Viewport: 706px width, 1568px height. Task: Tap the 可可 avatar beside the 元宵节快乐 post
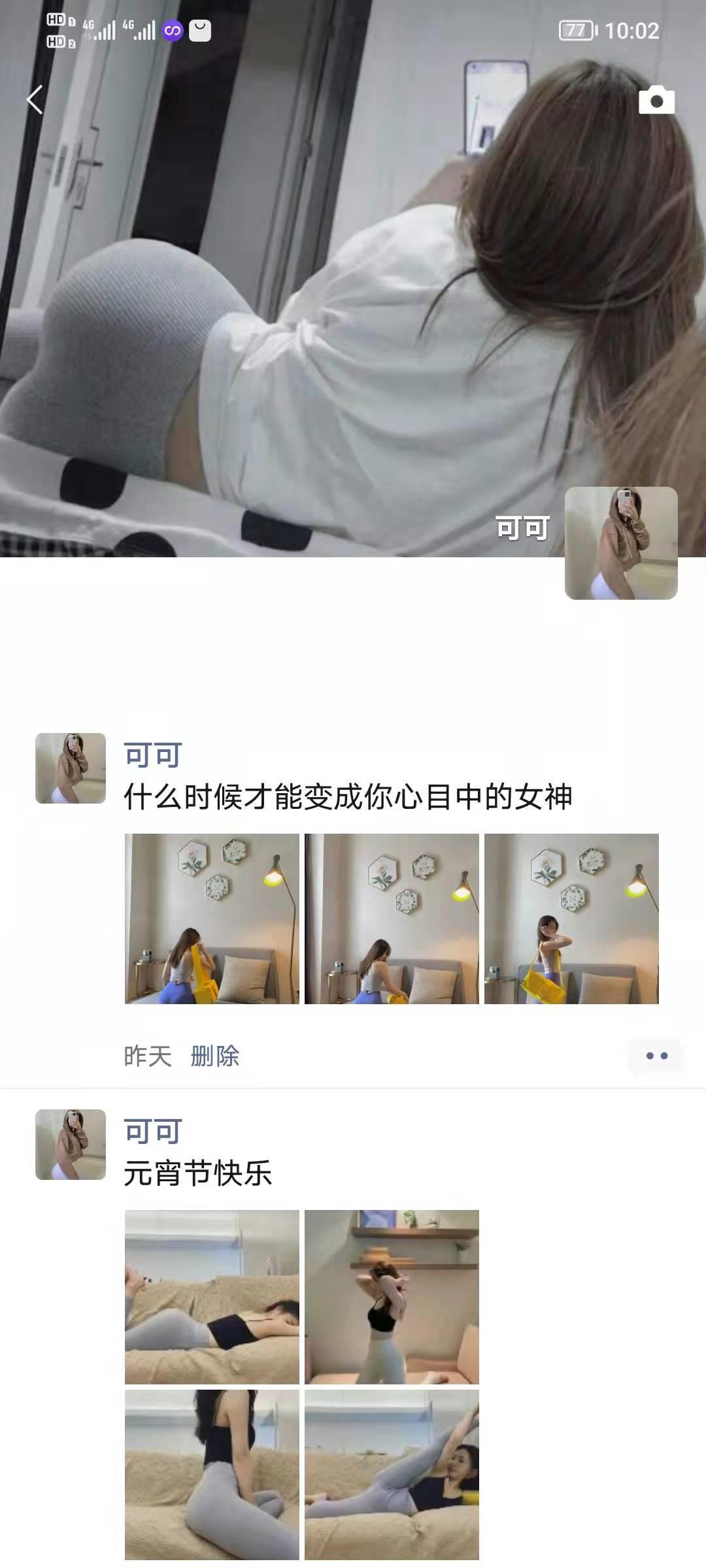pyautogui.click(x=71, y=1145)
